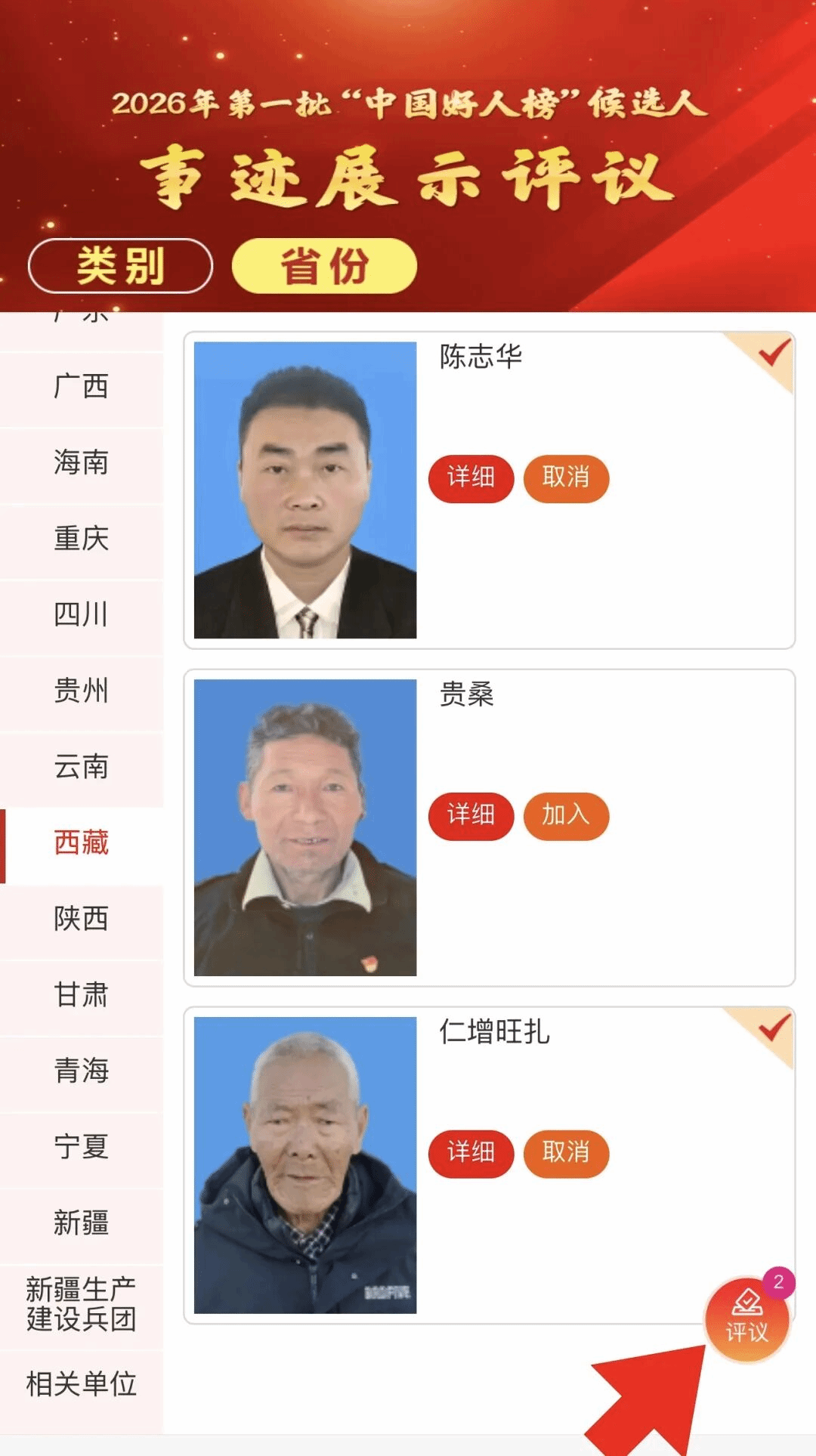
Task: Select the 省份 tab
Action: (x=324, y=266)
